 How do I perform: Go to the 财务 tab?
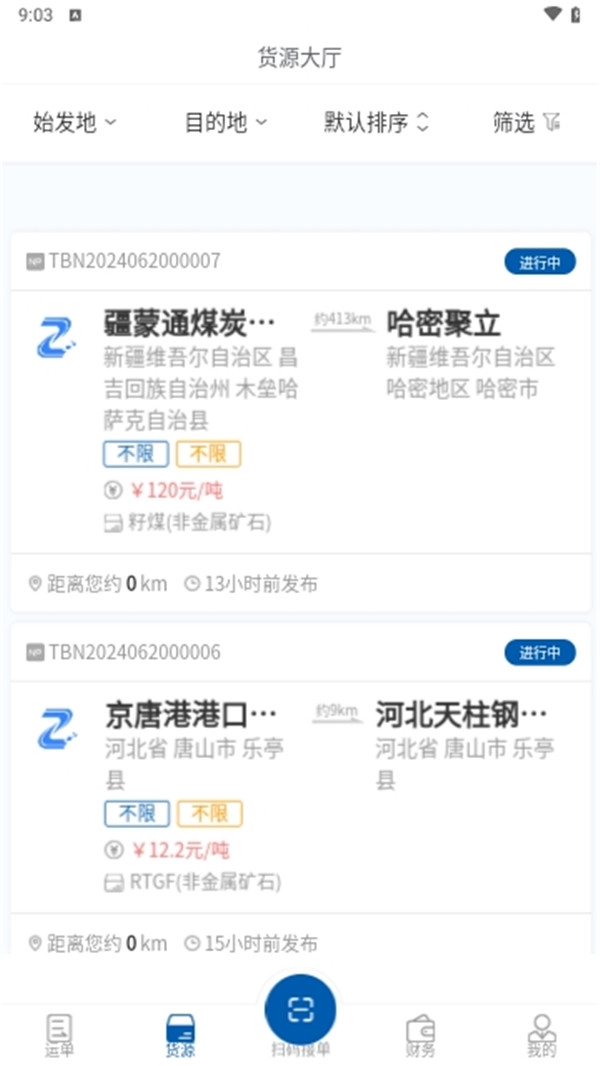click(420, 1035)
